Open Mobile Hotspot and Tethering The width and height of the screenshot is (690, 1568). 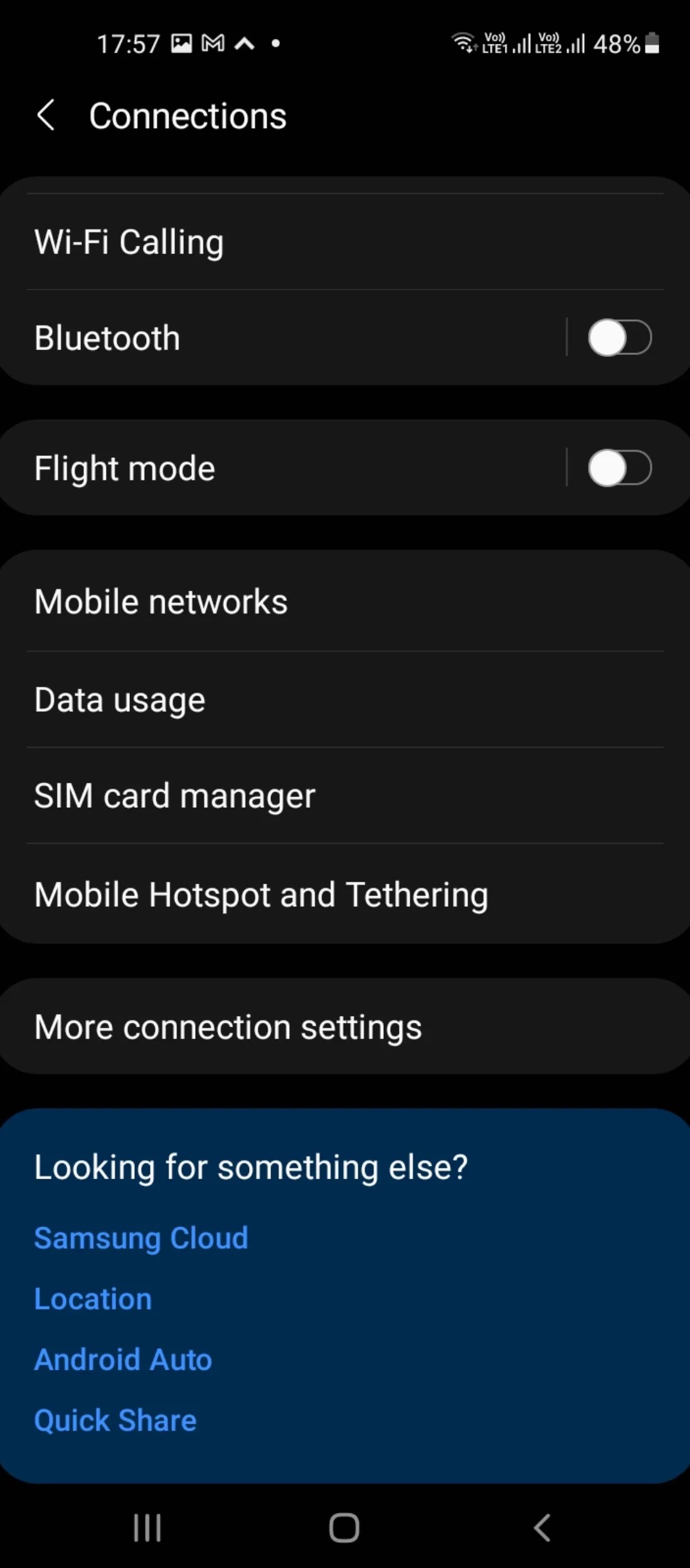point(261,894)
